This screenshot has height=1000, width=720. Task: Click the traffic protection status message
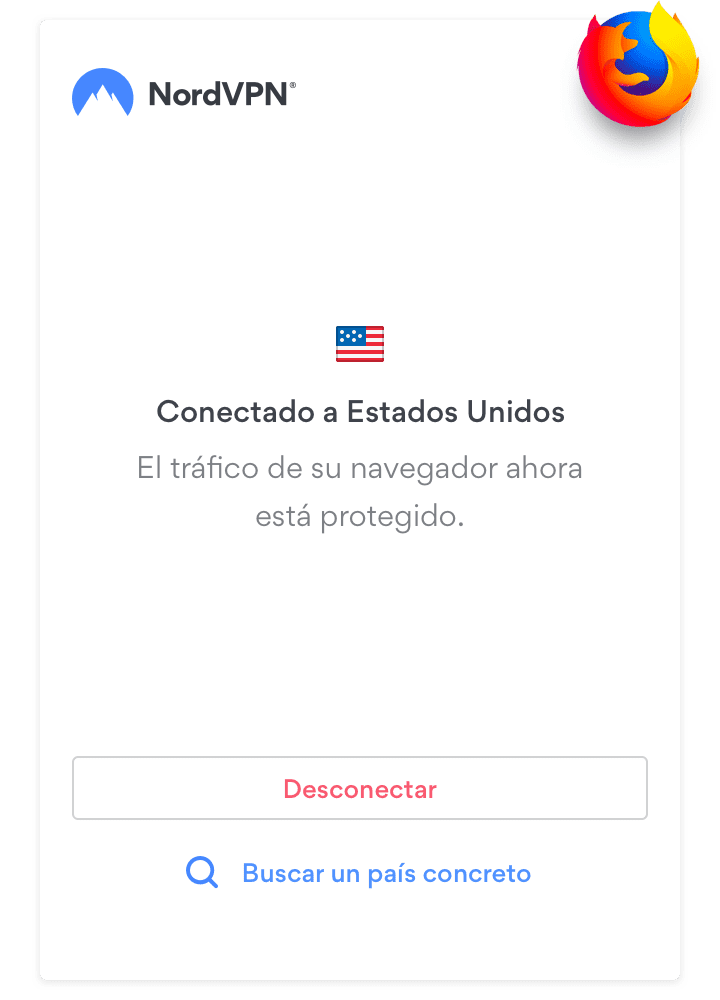click(360, 490)
